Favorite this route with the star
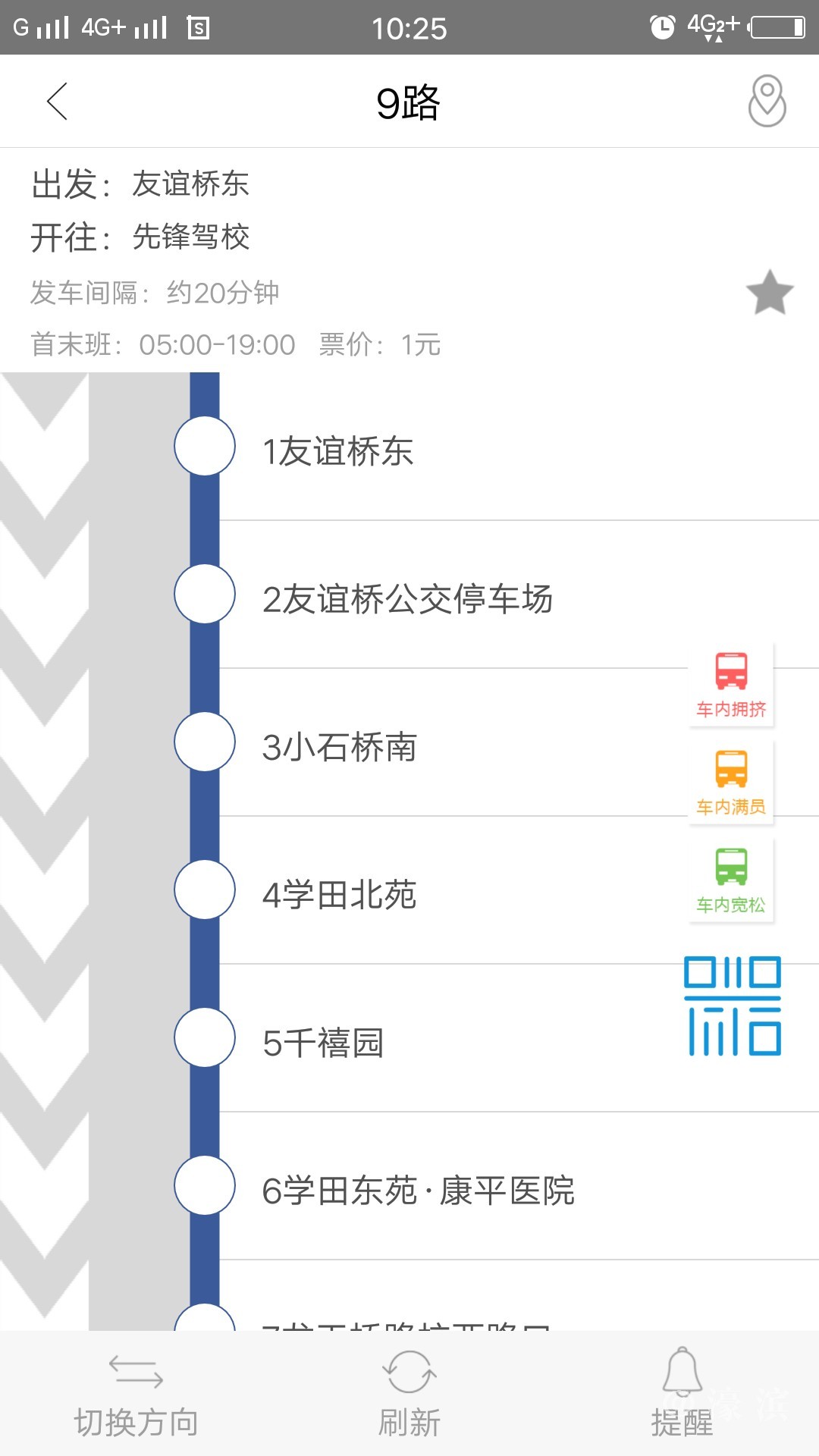819x1456 pixels. point(769,293)
